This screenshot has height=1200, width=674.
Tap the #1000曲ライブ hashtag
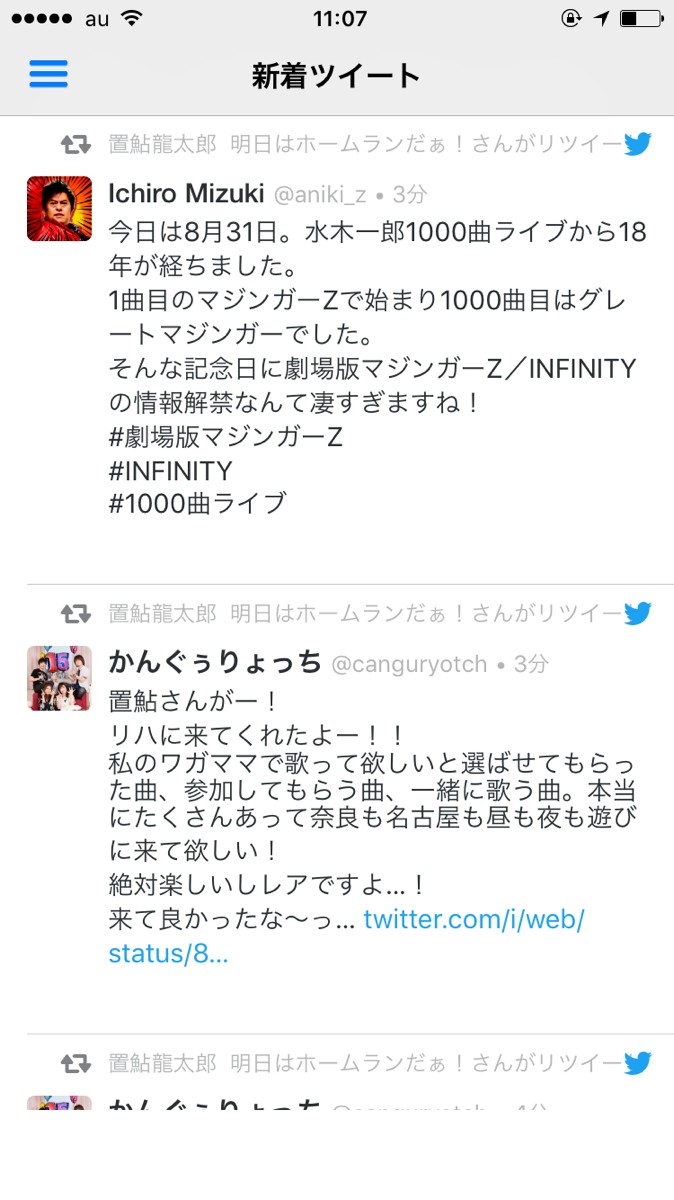pyautogui.click(x=197, y=504)
